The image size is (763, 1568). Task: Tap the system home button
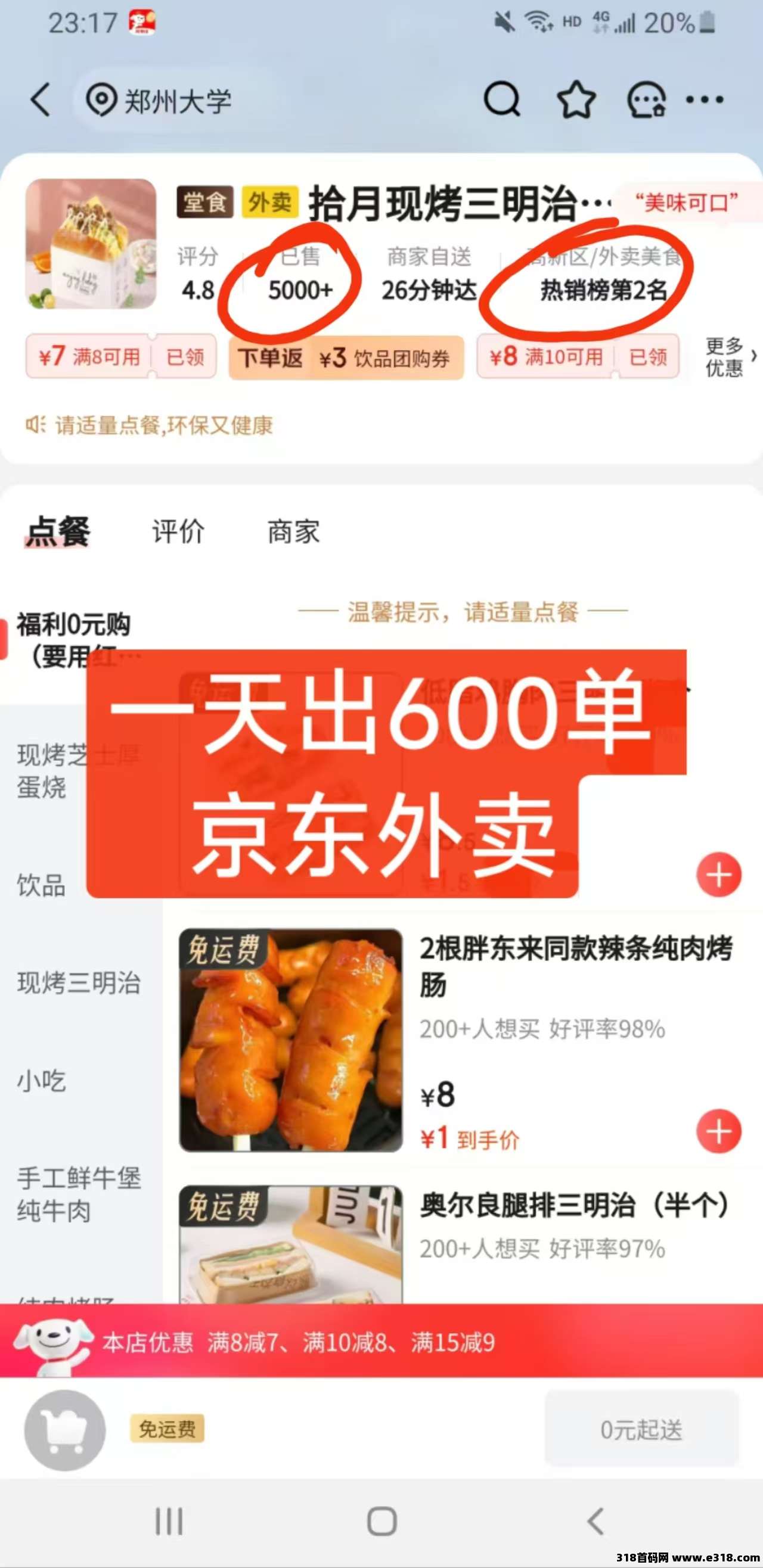(x=382, y=1522)
